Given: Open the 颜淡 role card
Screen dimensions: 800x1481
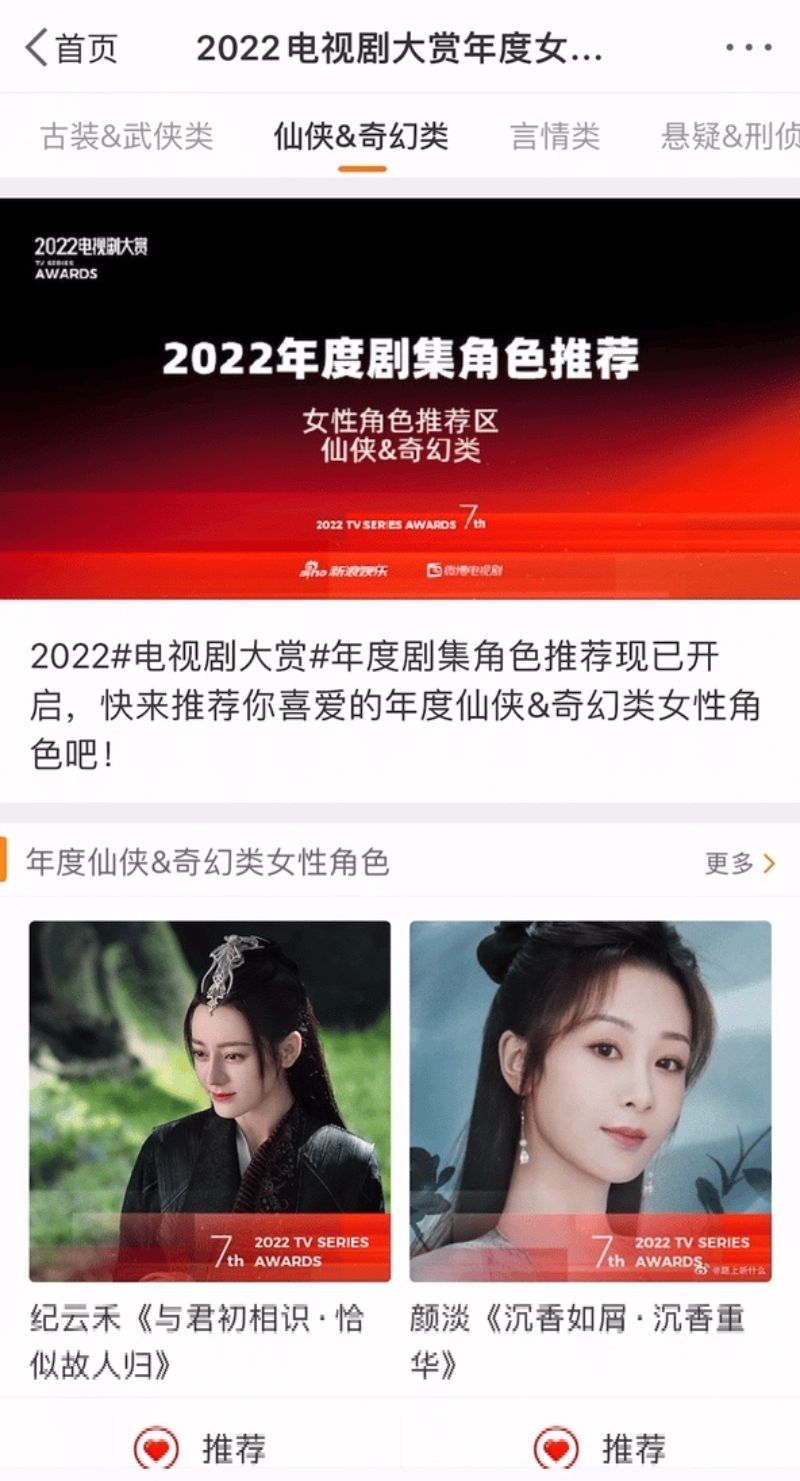Looking at the screenshot, I should 590,1101.
